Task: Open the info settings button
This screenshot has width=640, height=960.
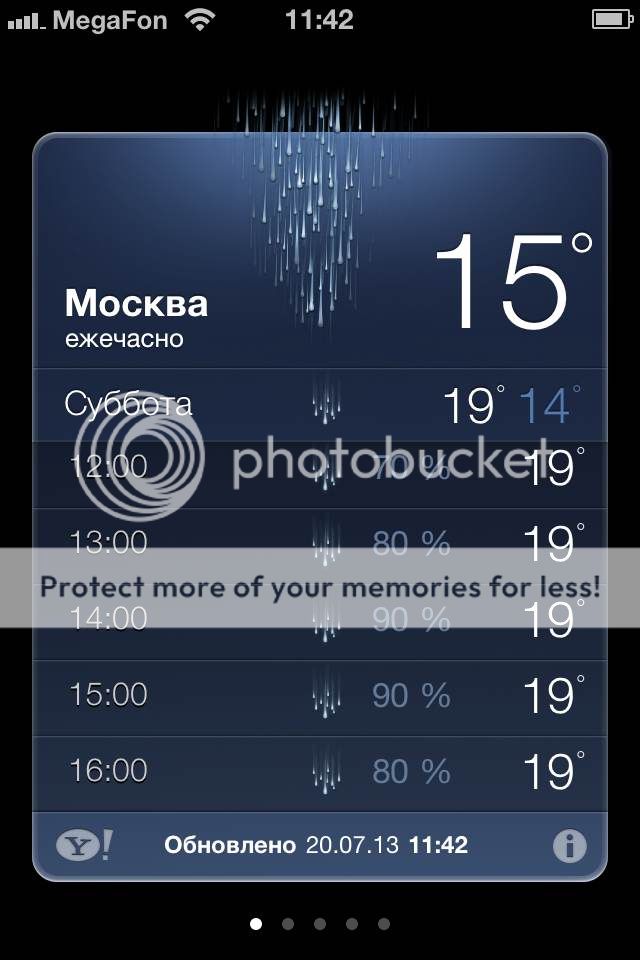Action: 569,846
